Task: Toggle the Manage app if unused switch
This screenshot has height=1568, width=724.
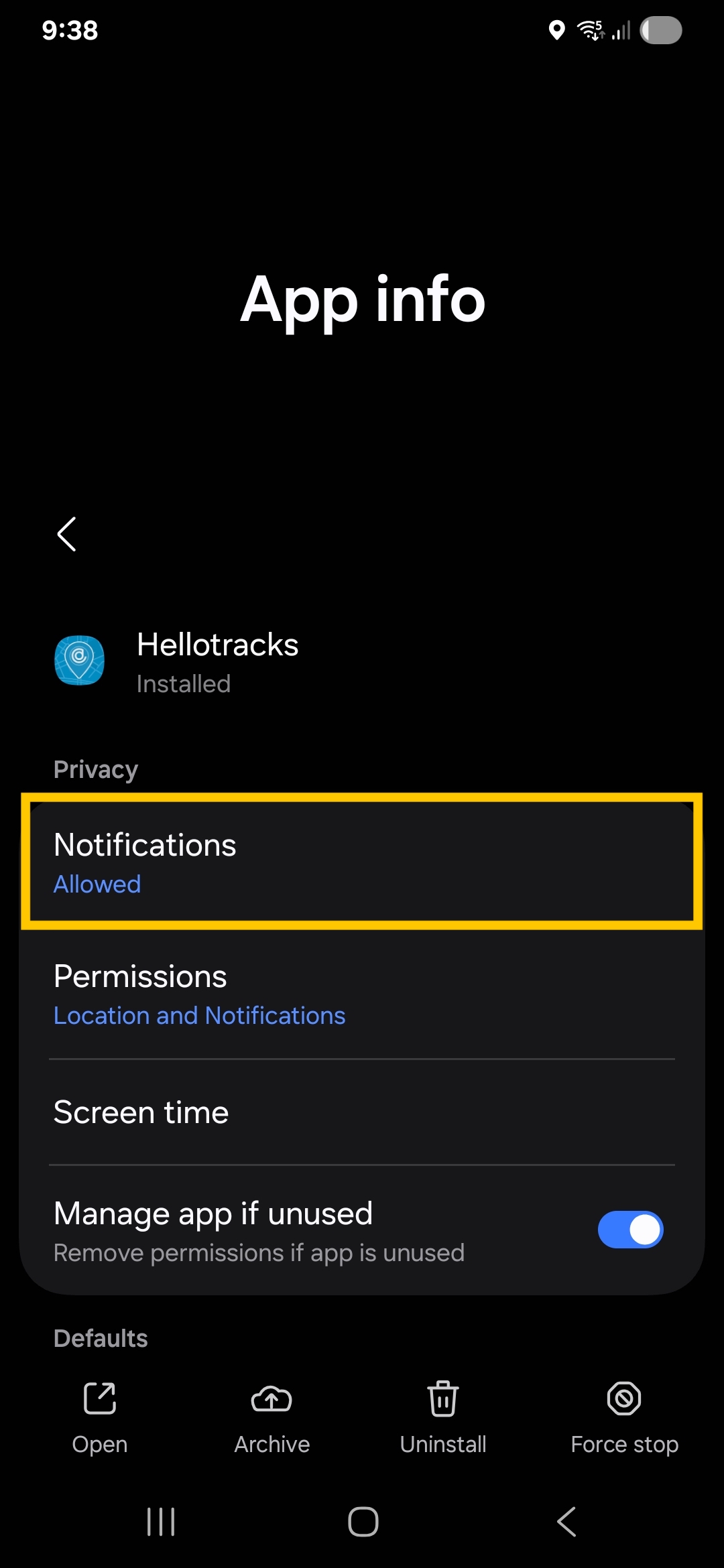Action: [x=629, y=1230]
